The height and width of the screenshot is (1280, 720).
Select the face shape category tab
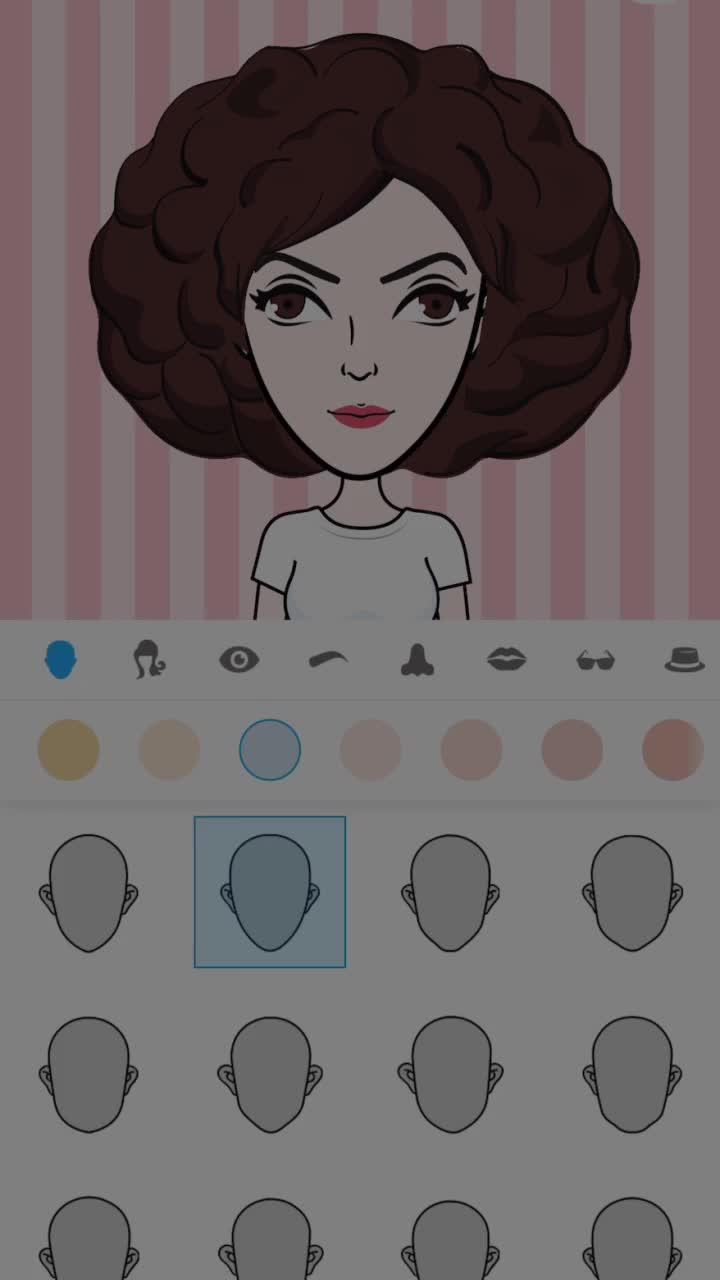click(x=61, y=660)
